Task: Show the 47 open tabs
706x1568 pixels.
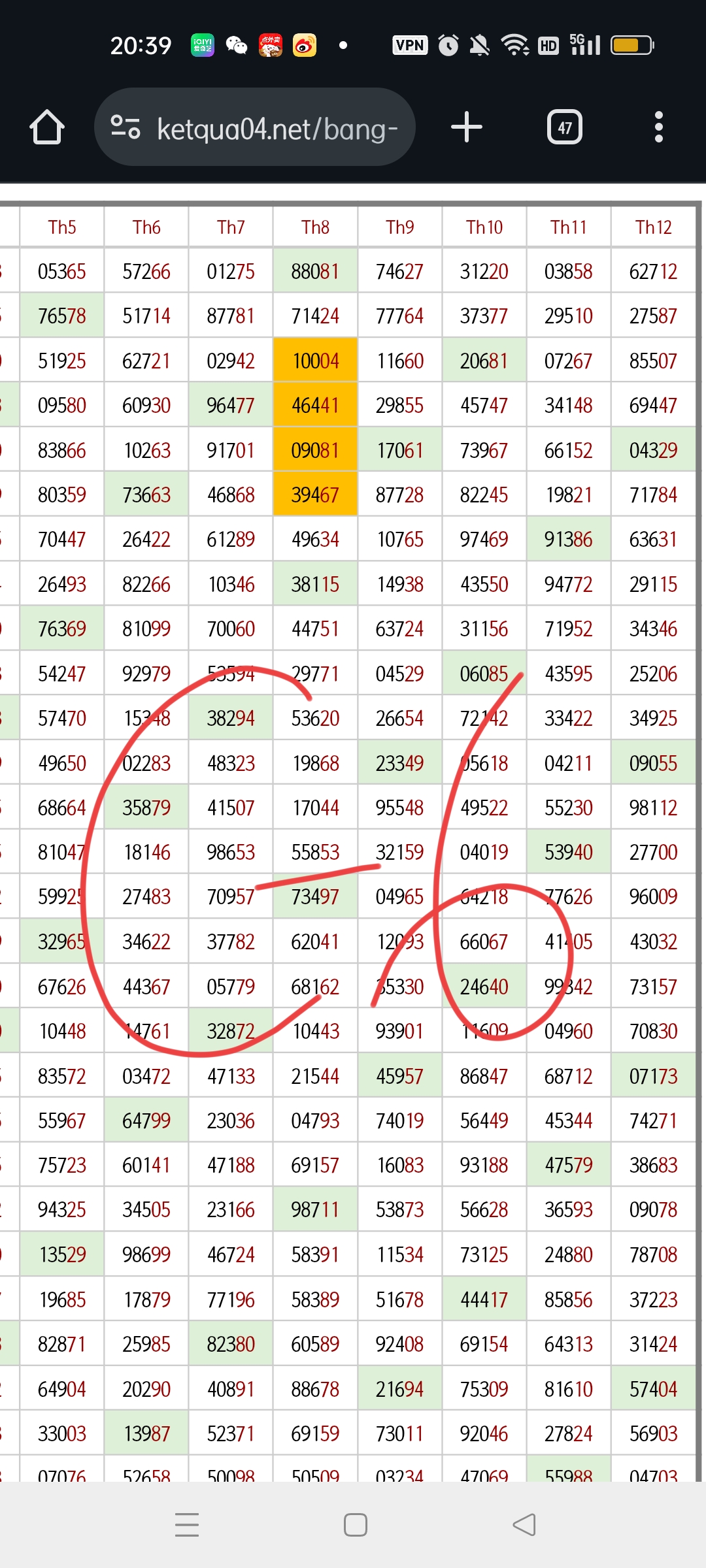Action: click(x=565, y=127)
